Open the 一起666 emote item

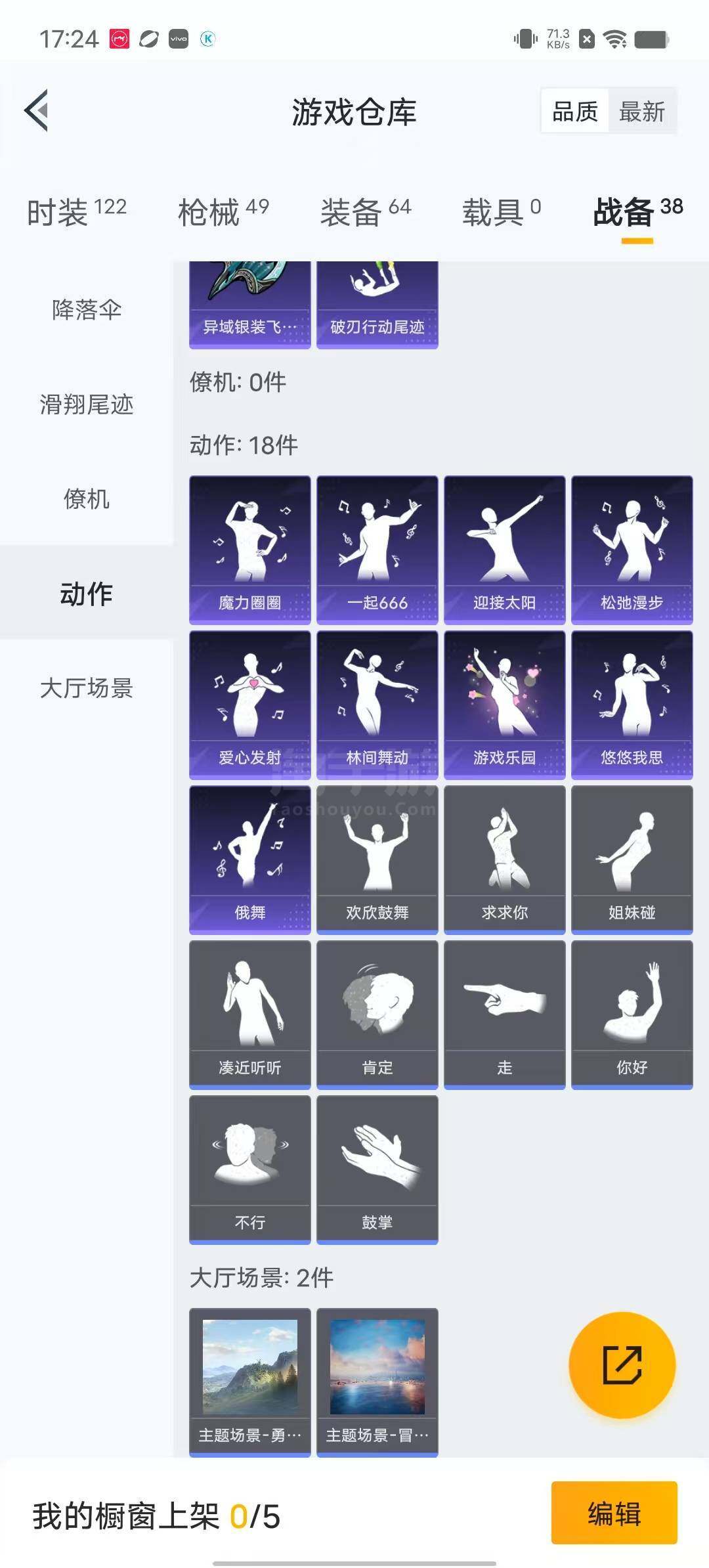tap(377, 550)
